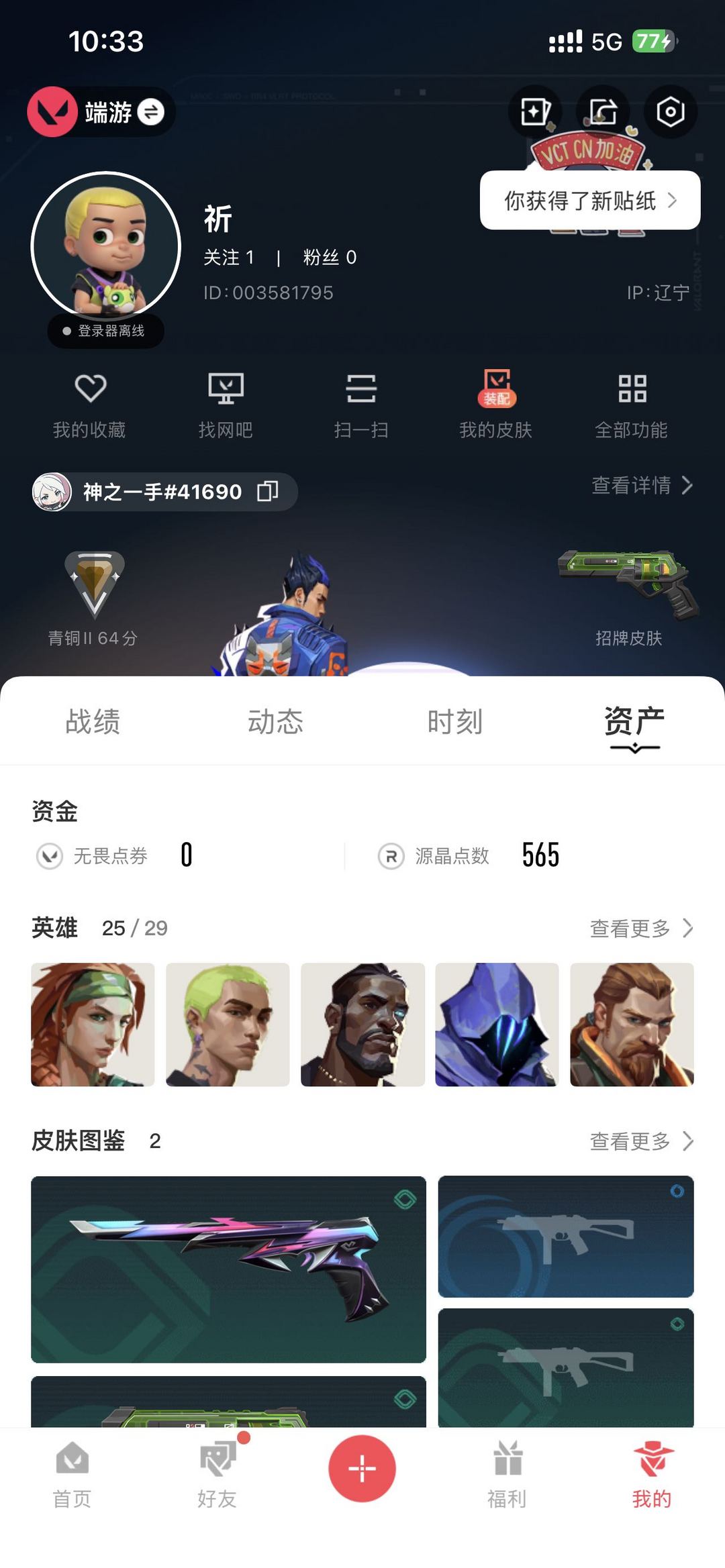The image size is (725, 1568).
Task: Tap the profile avatar picture
Action: point(106,246)
